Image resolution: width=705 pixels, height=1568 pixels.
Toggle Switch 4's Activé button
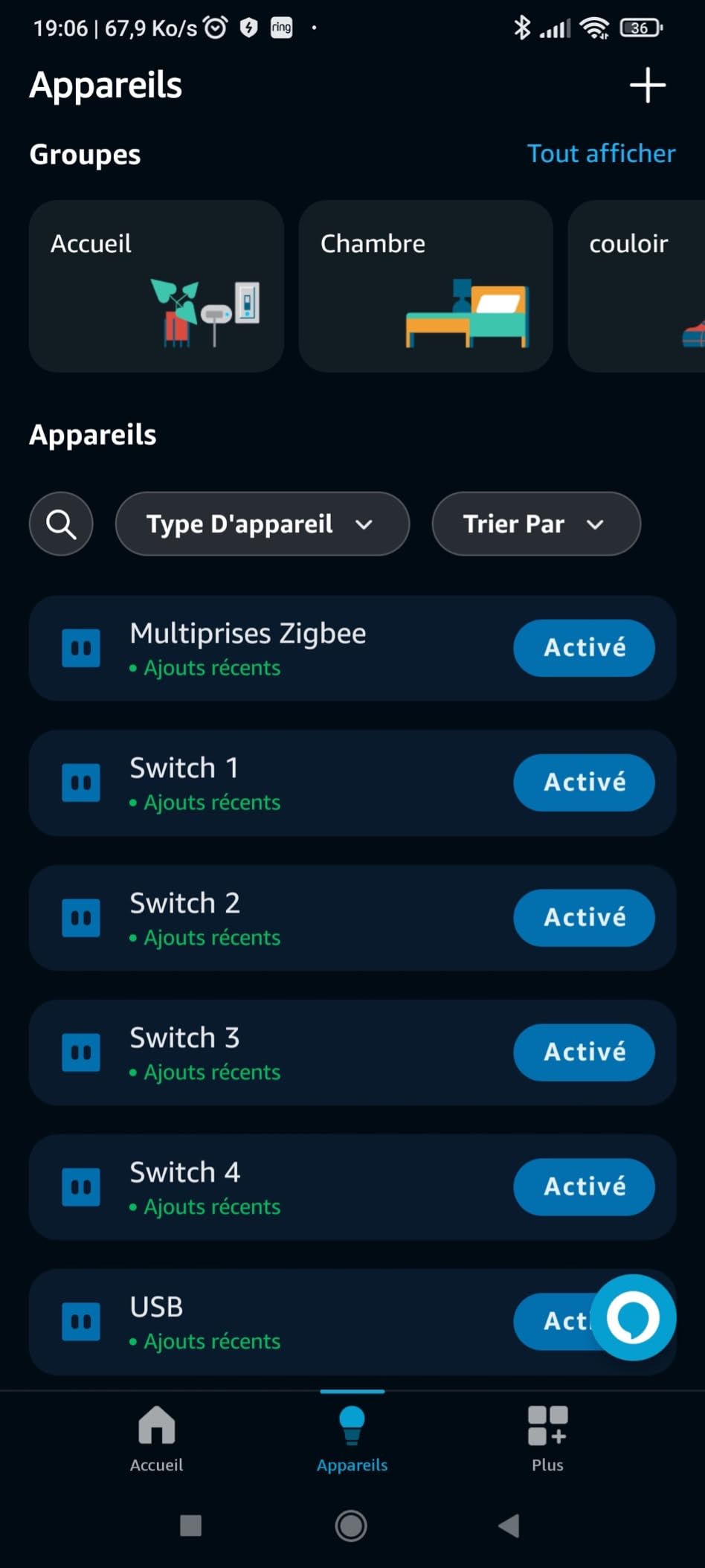(584, 1186)
